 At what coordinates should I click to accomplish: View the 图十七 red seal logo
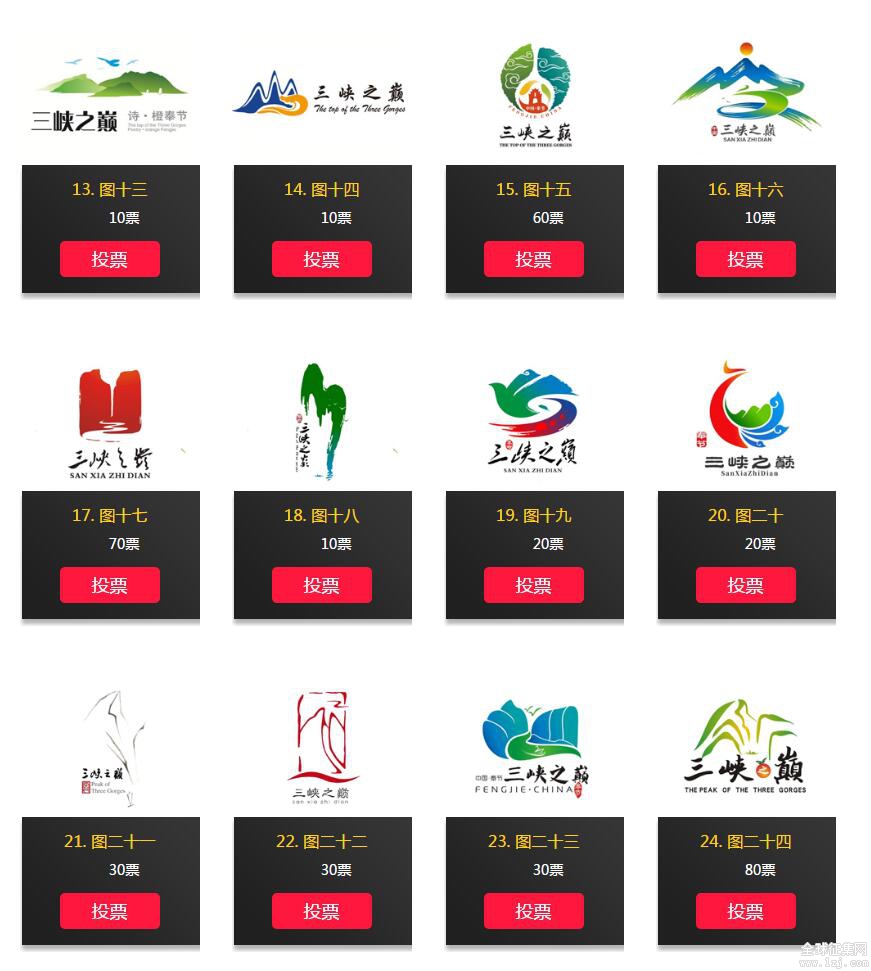[x=110, y=422]
